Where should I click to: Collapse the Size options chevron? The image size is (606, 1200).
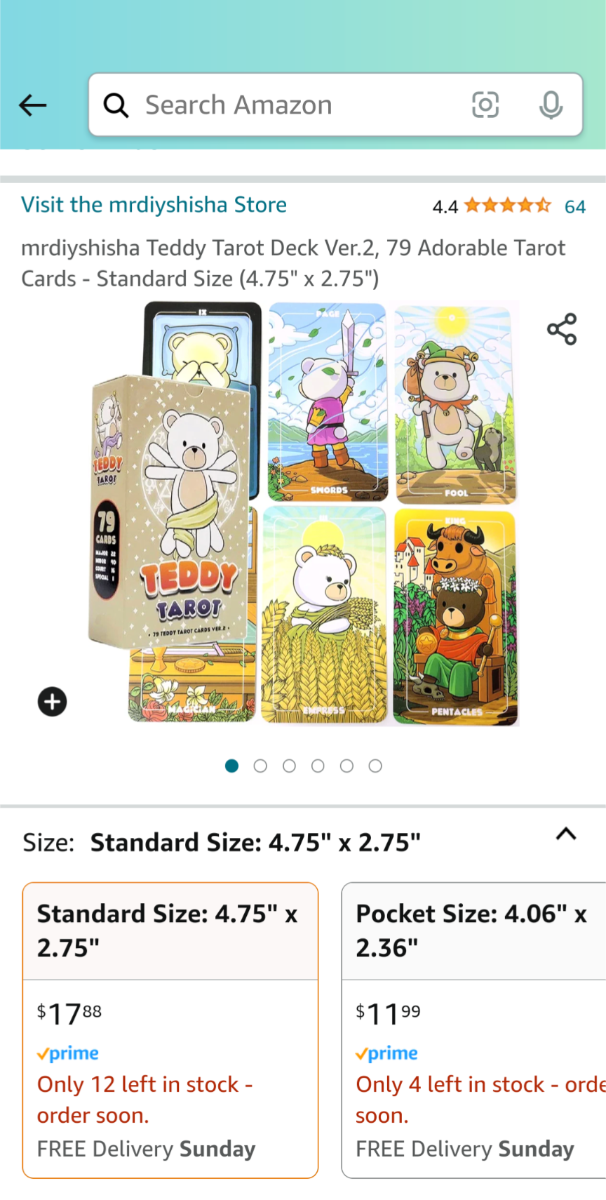(x=566, y=834)
